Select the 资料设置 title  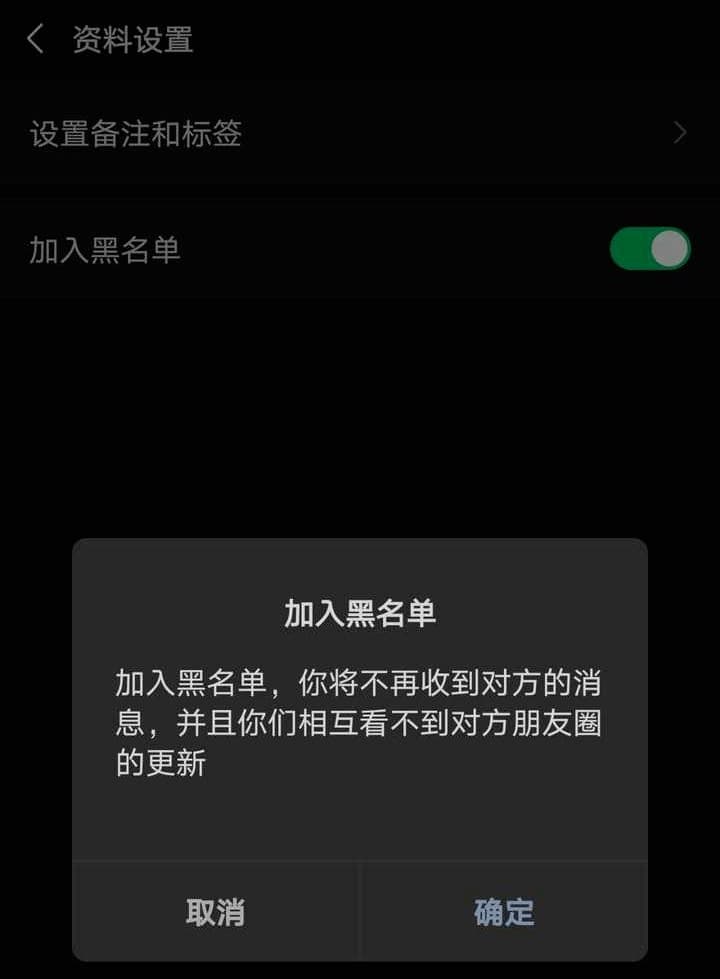132,40
